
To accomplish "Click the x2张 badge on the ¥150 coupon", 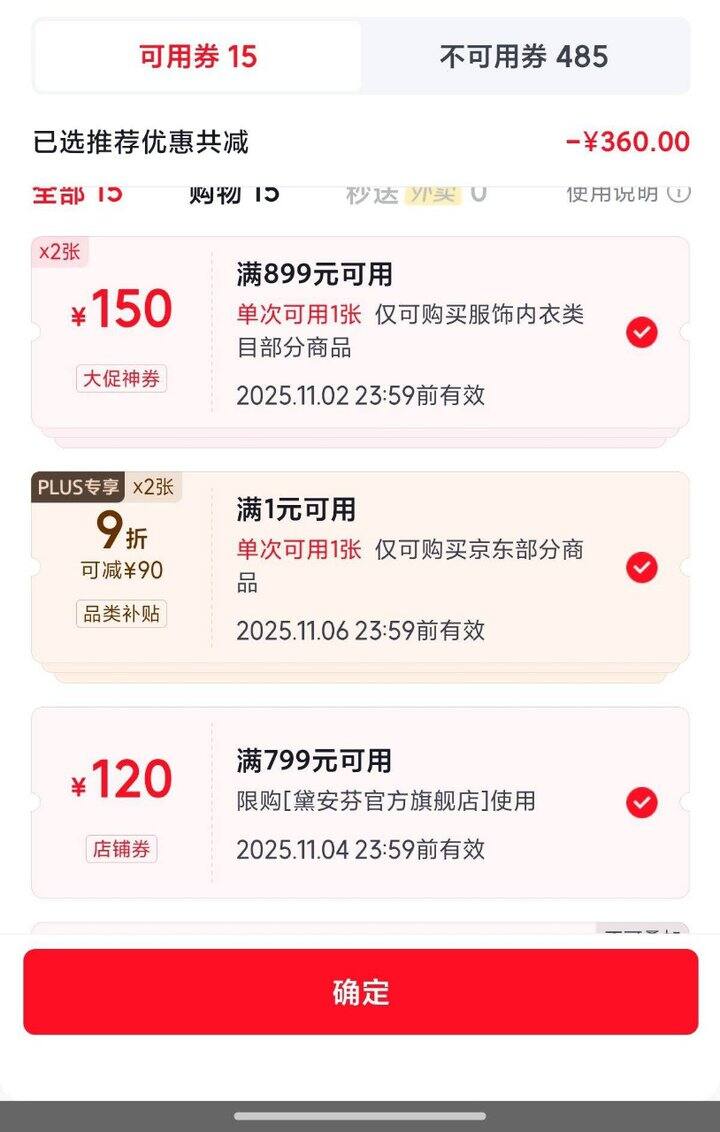I will pyautogui.click(x=61, y=253).
